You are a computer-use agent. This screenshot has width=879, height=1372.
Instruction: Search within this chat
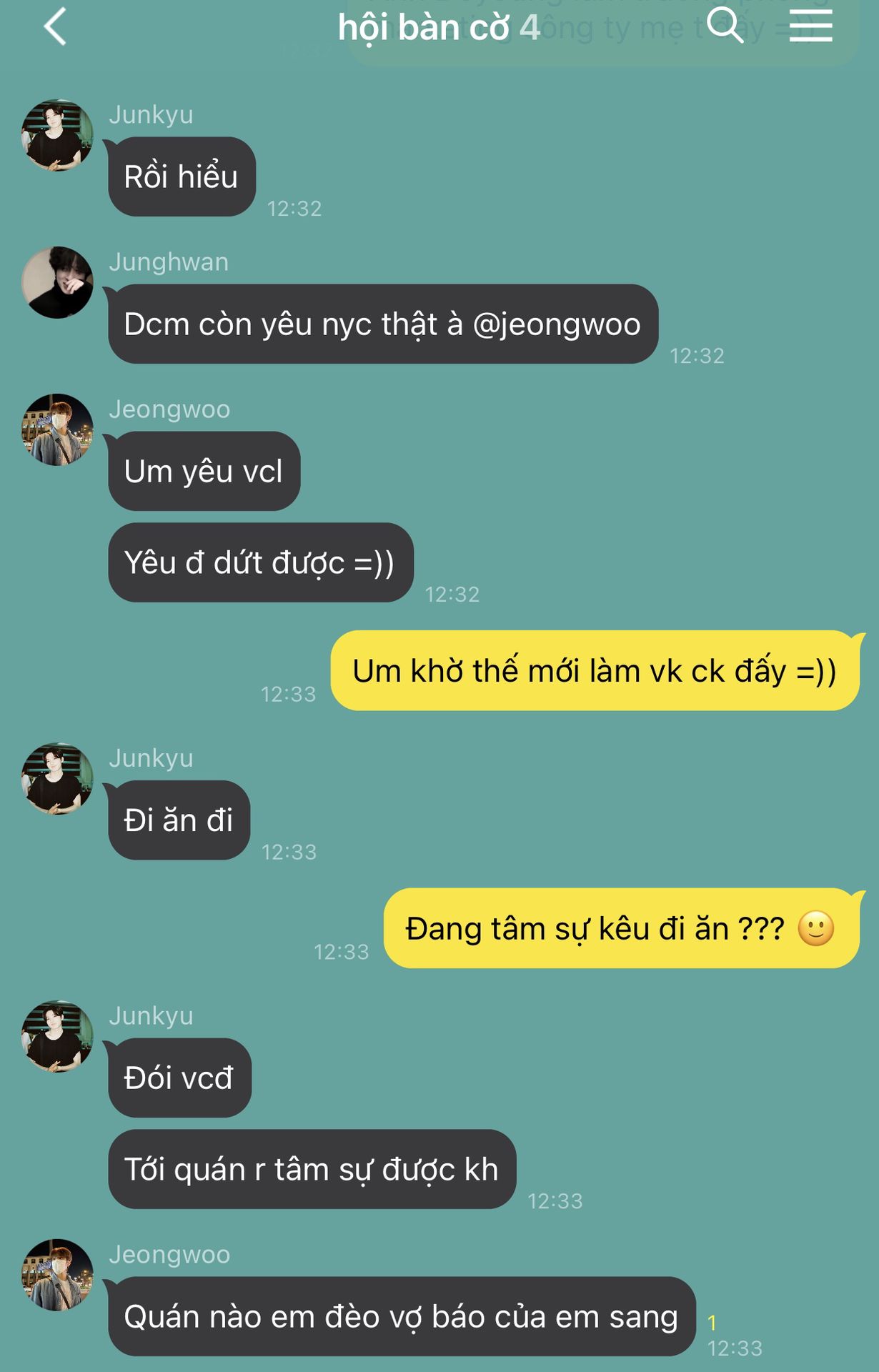tap(725, 26)
